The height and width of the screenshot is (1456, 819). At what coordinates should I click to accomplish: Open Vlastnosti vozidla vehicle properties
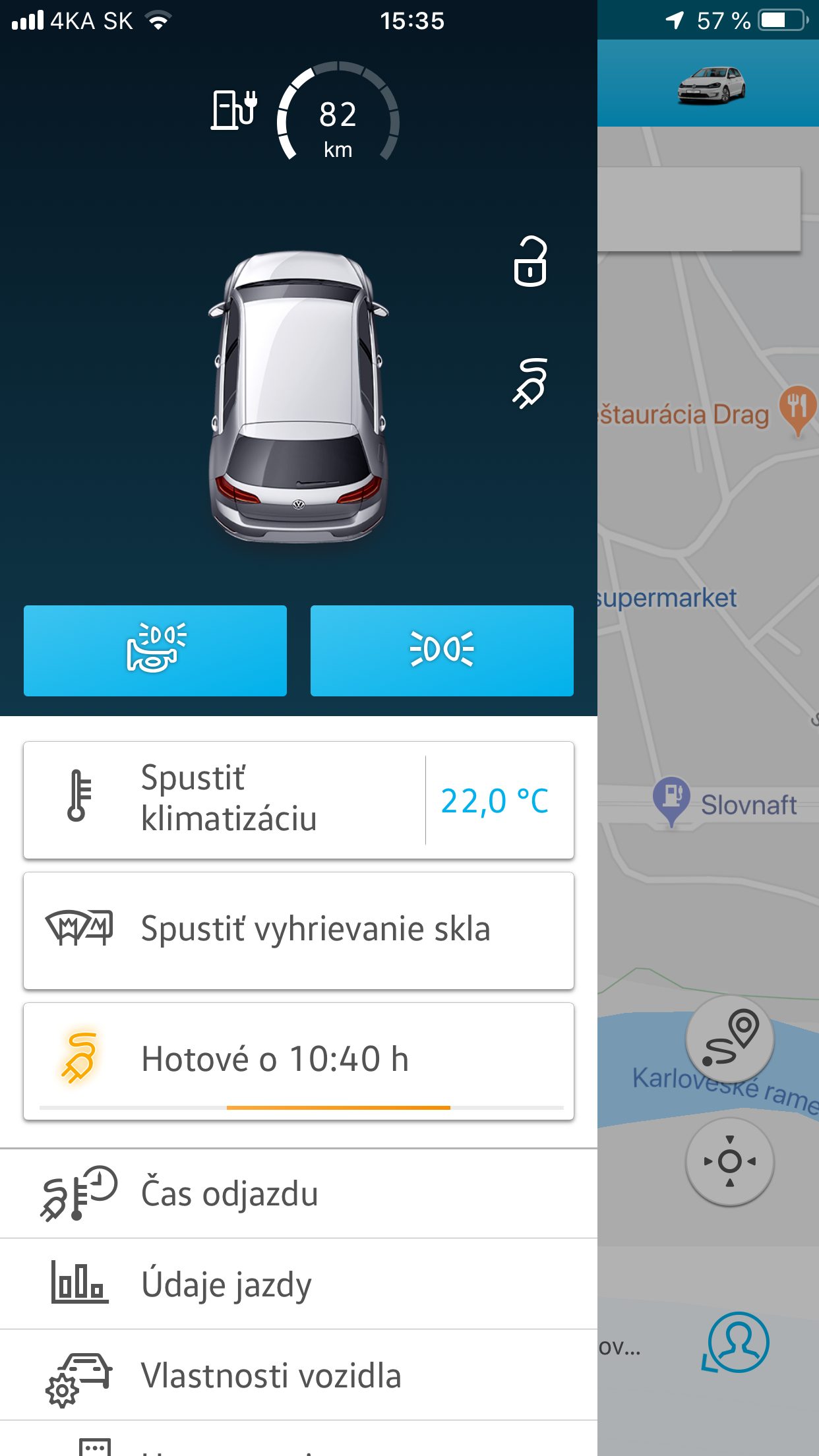coord(298,1375)
